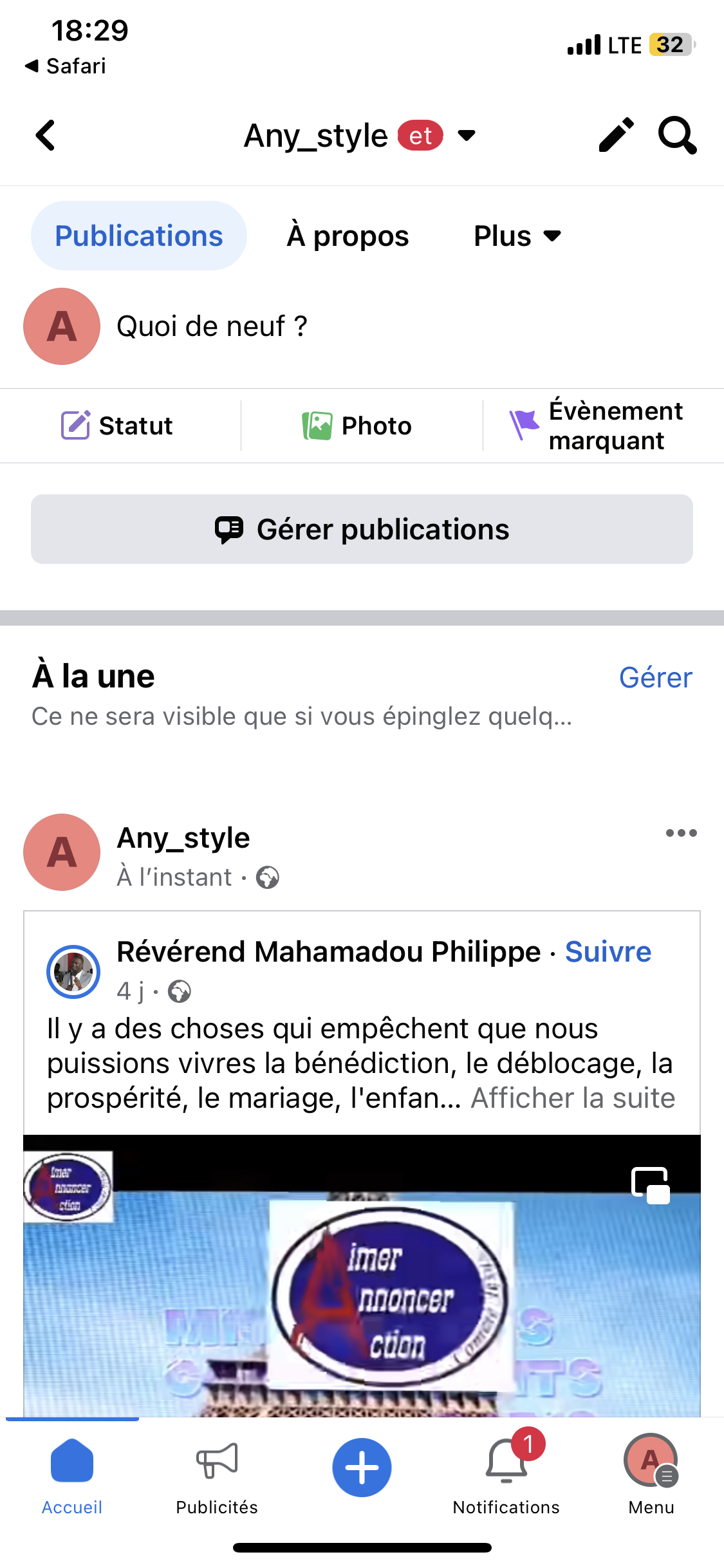Expand the post with Afficher la suite
The height and width of the screenshot is (1568, 724).
[x=573, y=1098]
